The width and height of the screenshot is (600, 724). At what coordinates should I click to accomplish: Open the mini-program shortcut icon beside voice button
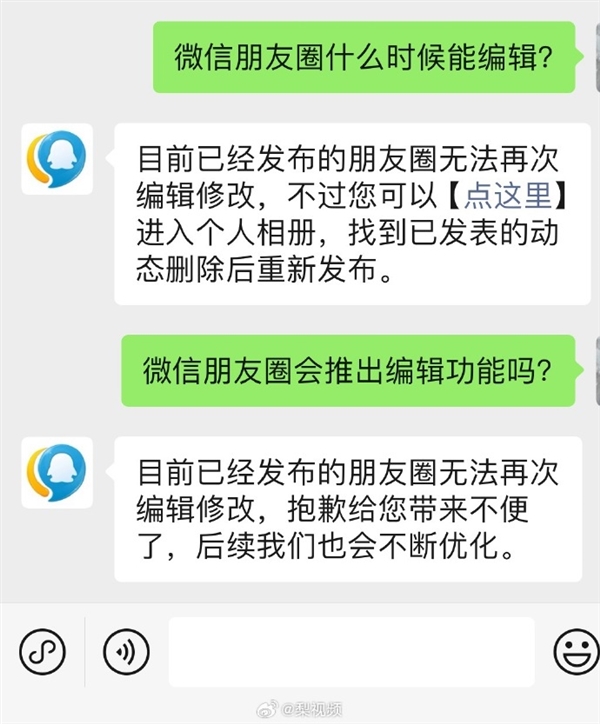click(x=42, y=653)
